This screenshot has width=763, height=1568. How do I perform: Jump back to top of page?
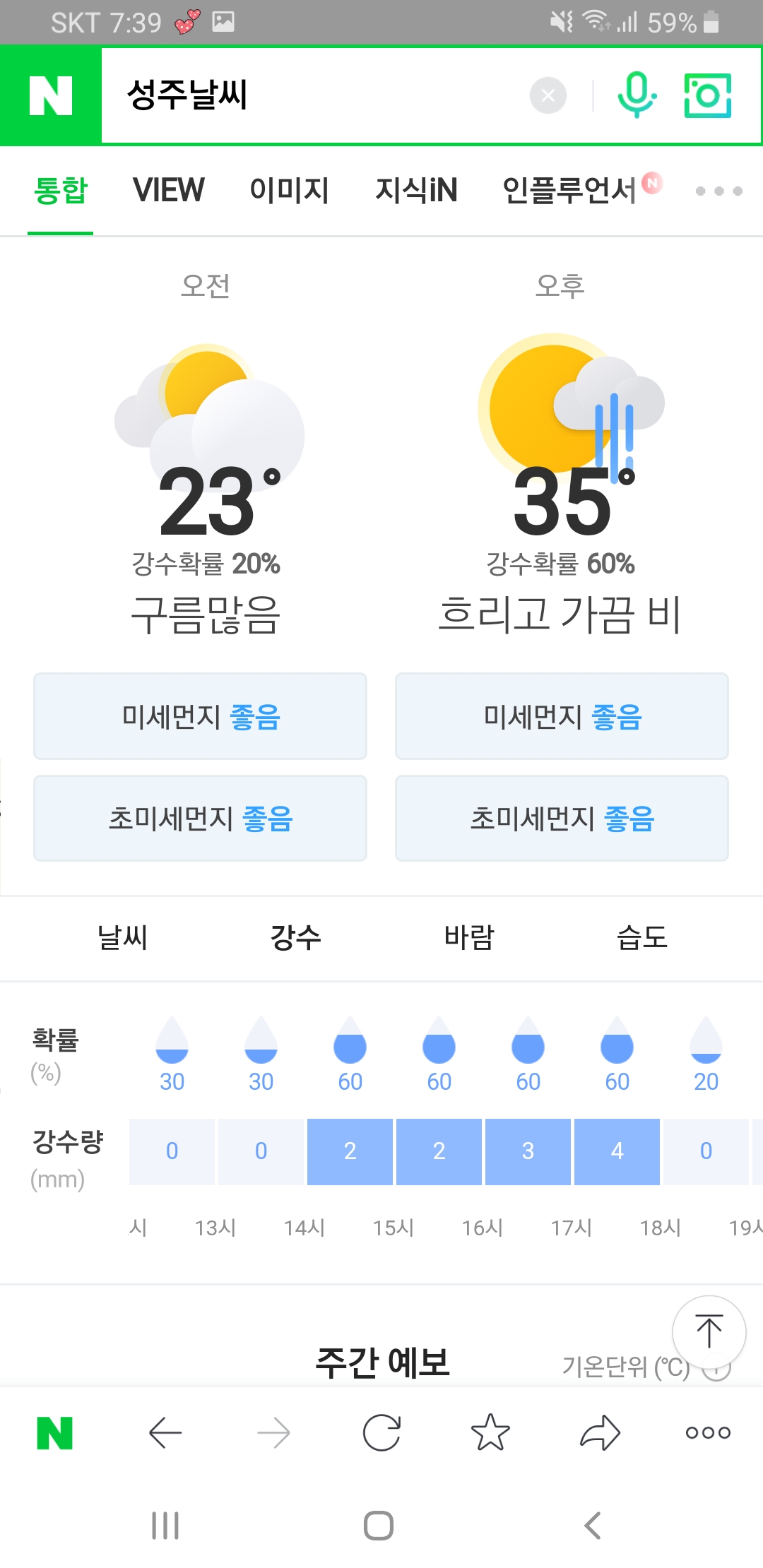[709, 1332]
